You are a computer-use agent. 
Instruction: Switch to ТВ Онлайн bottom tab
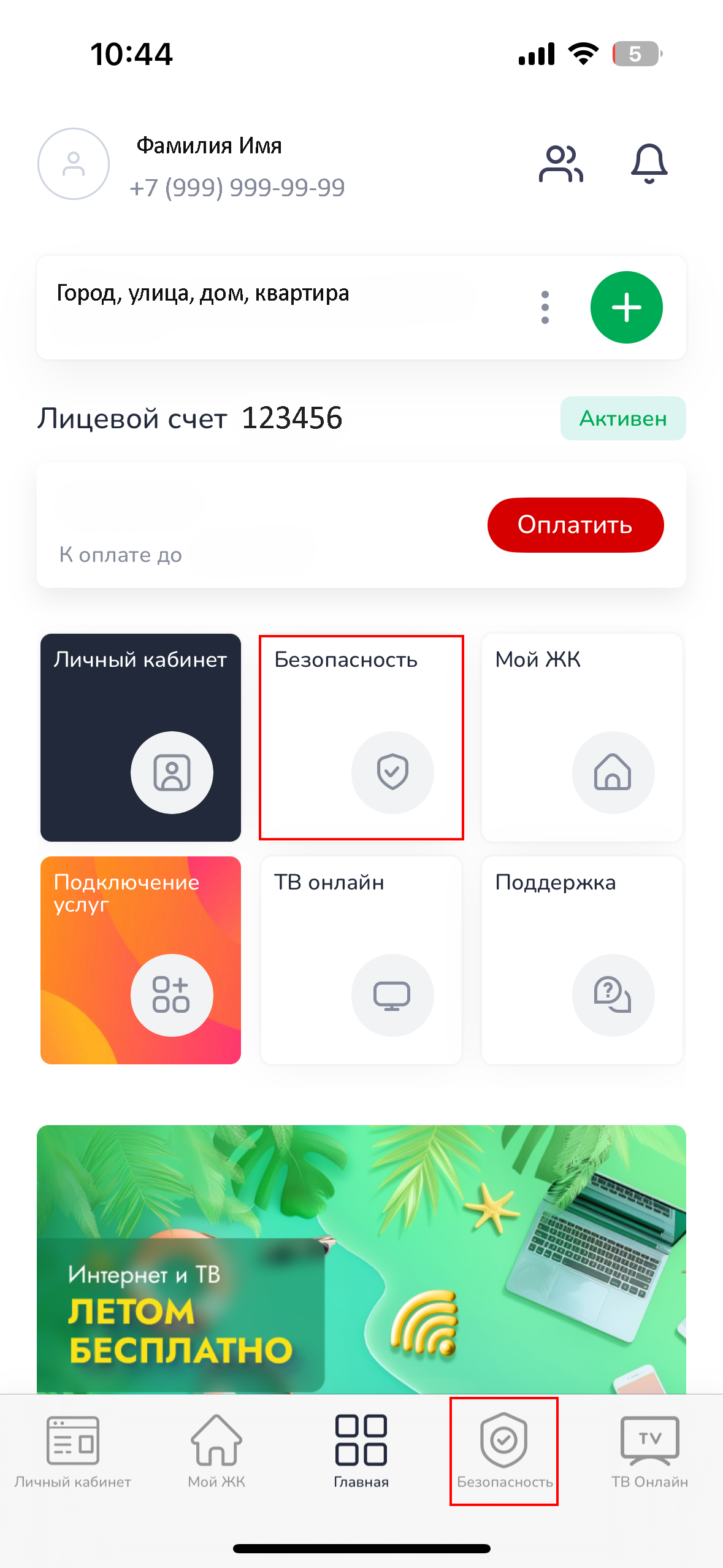tap(649, 1451)
